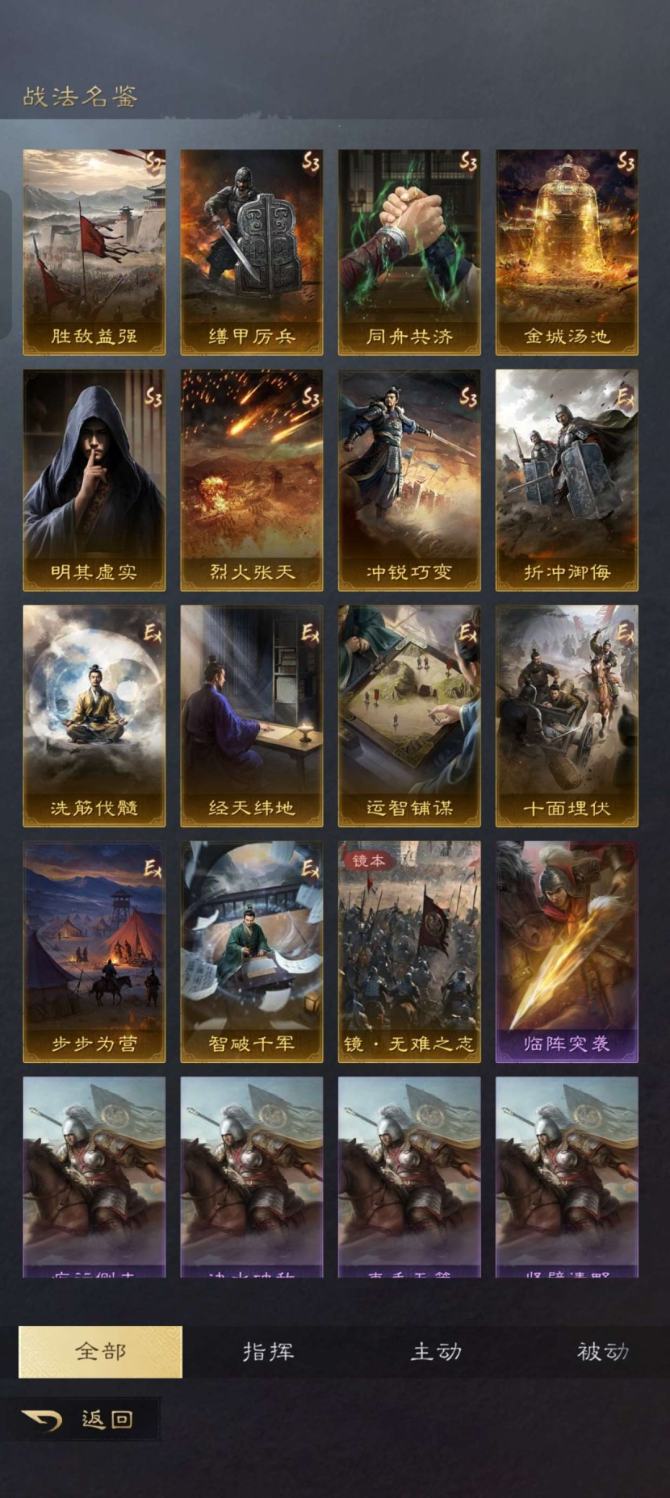Open the 缮甲厉兵 tactic card
Screen dimensions: 670x1498
click(251, 252)
